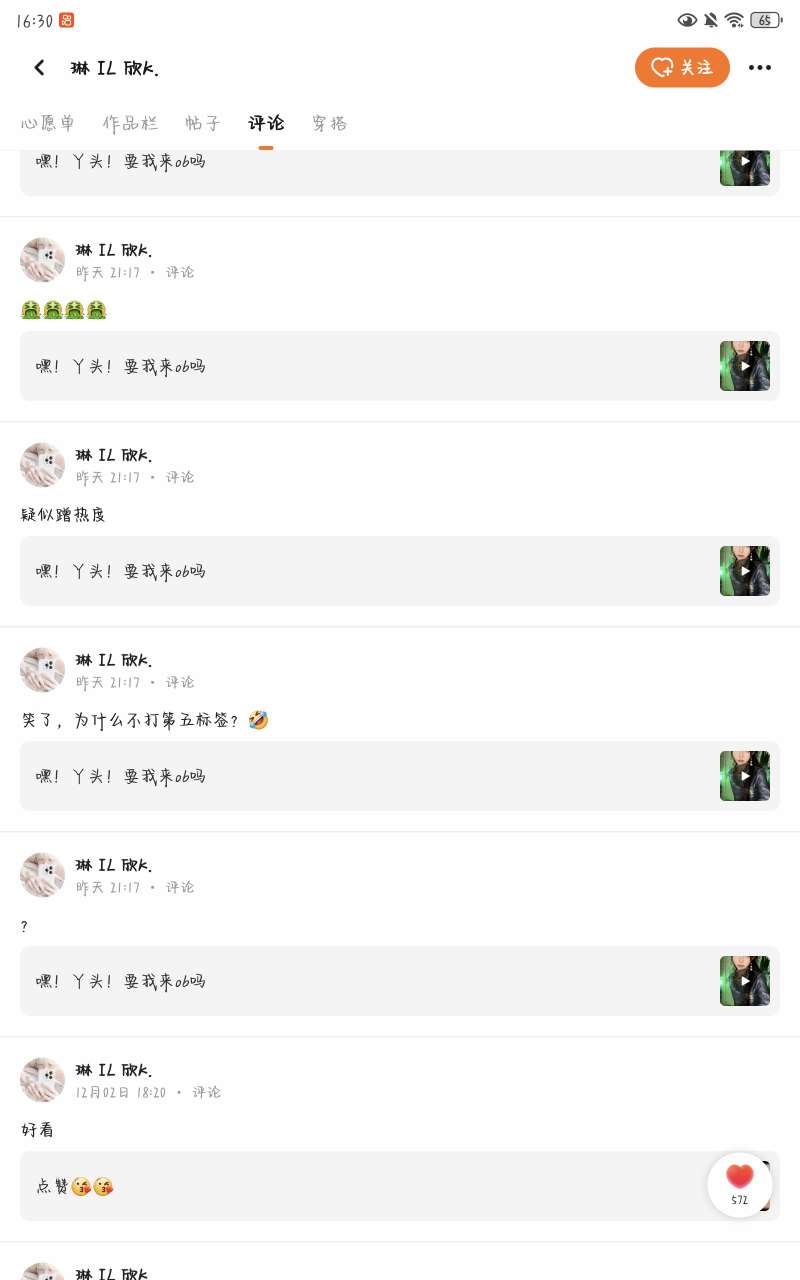Viewport: 800px width, 1280px height.
Task: Go back using the arrow icon
Action: click(x=39, y=67)
